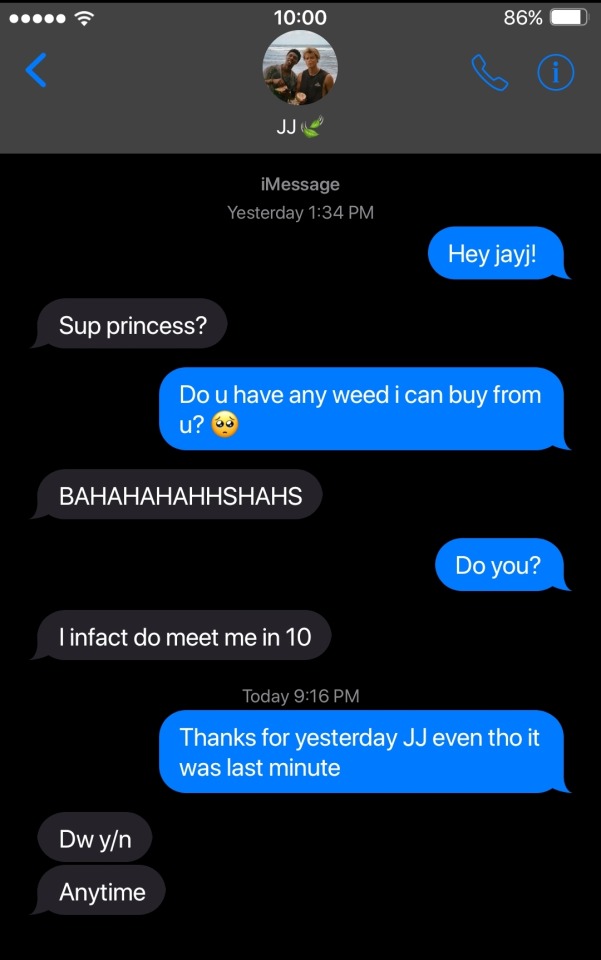The width and height of the screenshot is (601, 960).
Task: Open conversation info for JJ
Action: click(x=556, y=72)
